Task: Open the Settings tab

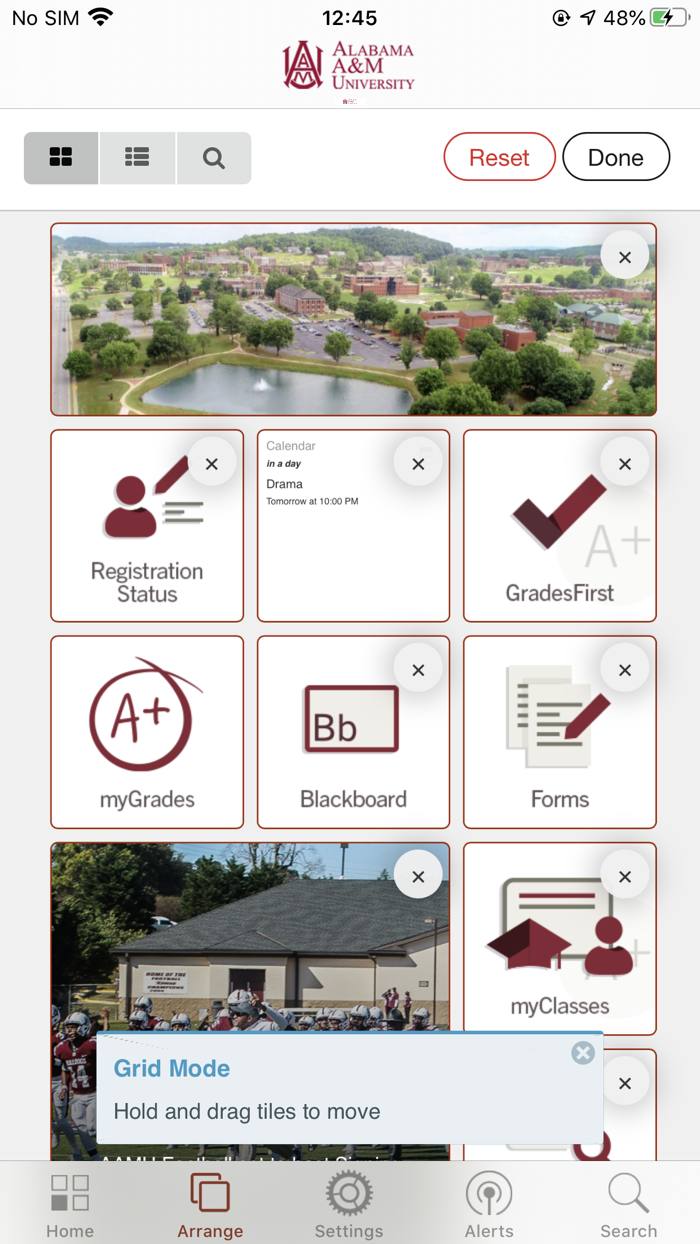Action: pos(349,1205)
